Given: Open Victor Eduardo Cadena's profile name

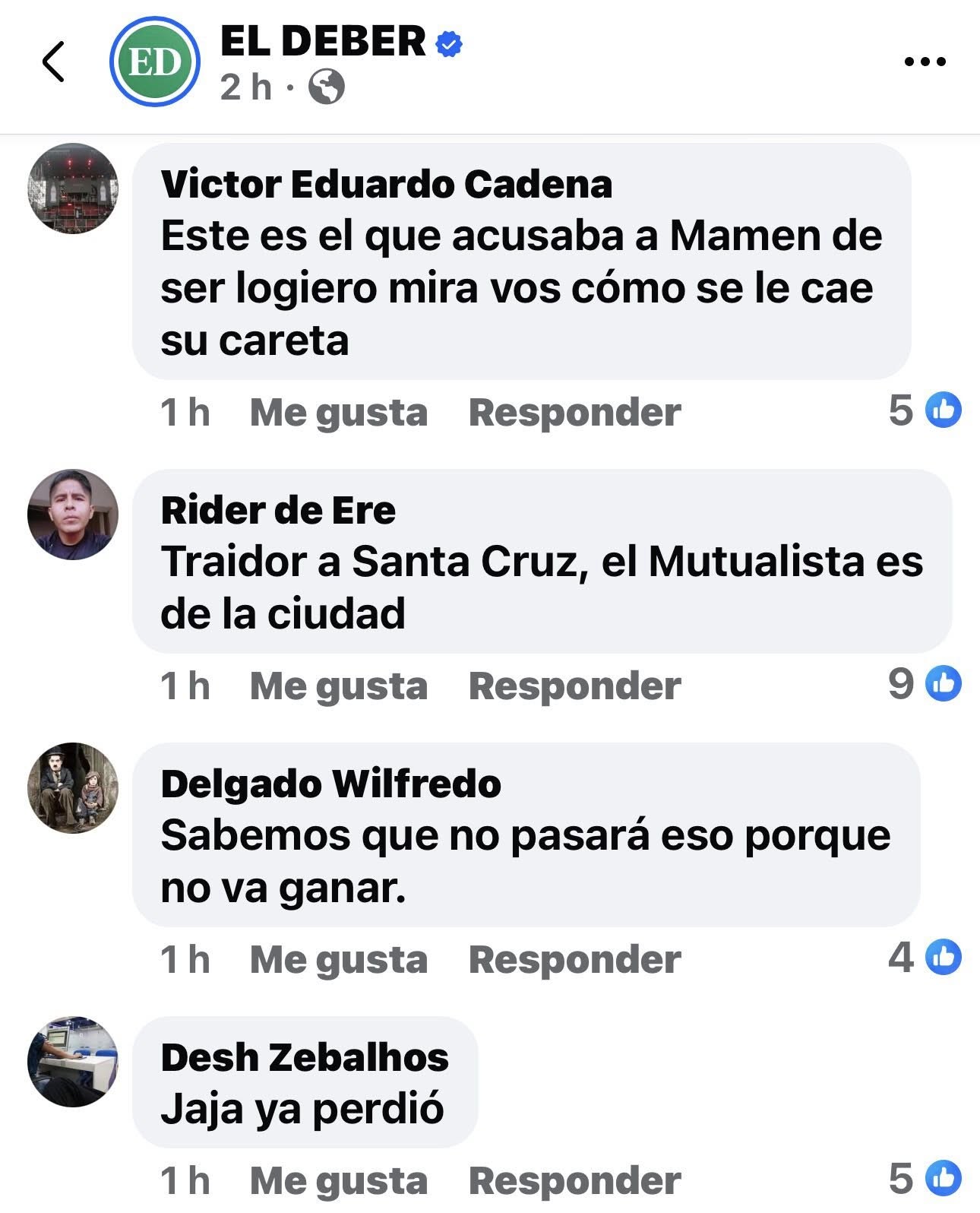Looking at the screenshot, I should (386, 184).
